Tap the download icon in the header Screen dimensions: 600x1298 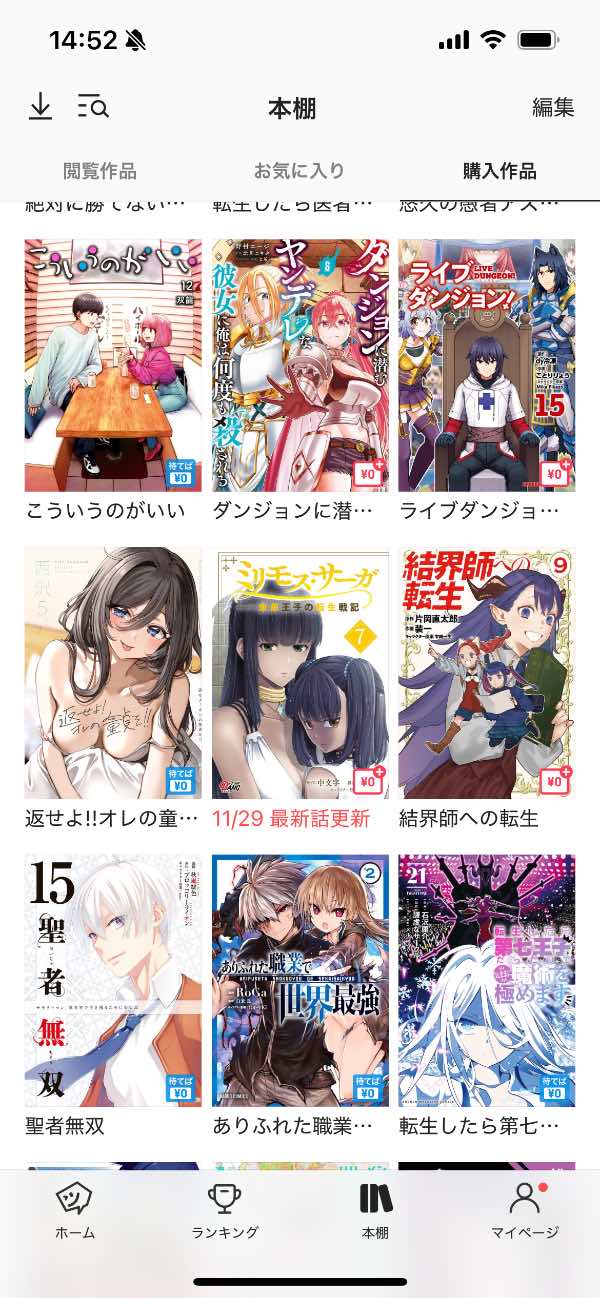tap(40, 107)
